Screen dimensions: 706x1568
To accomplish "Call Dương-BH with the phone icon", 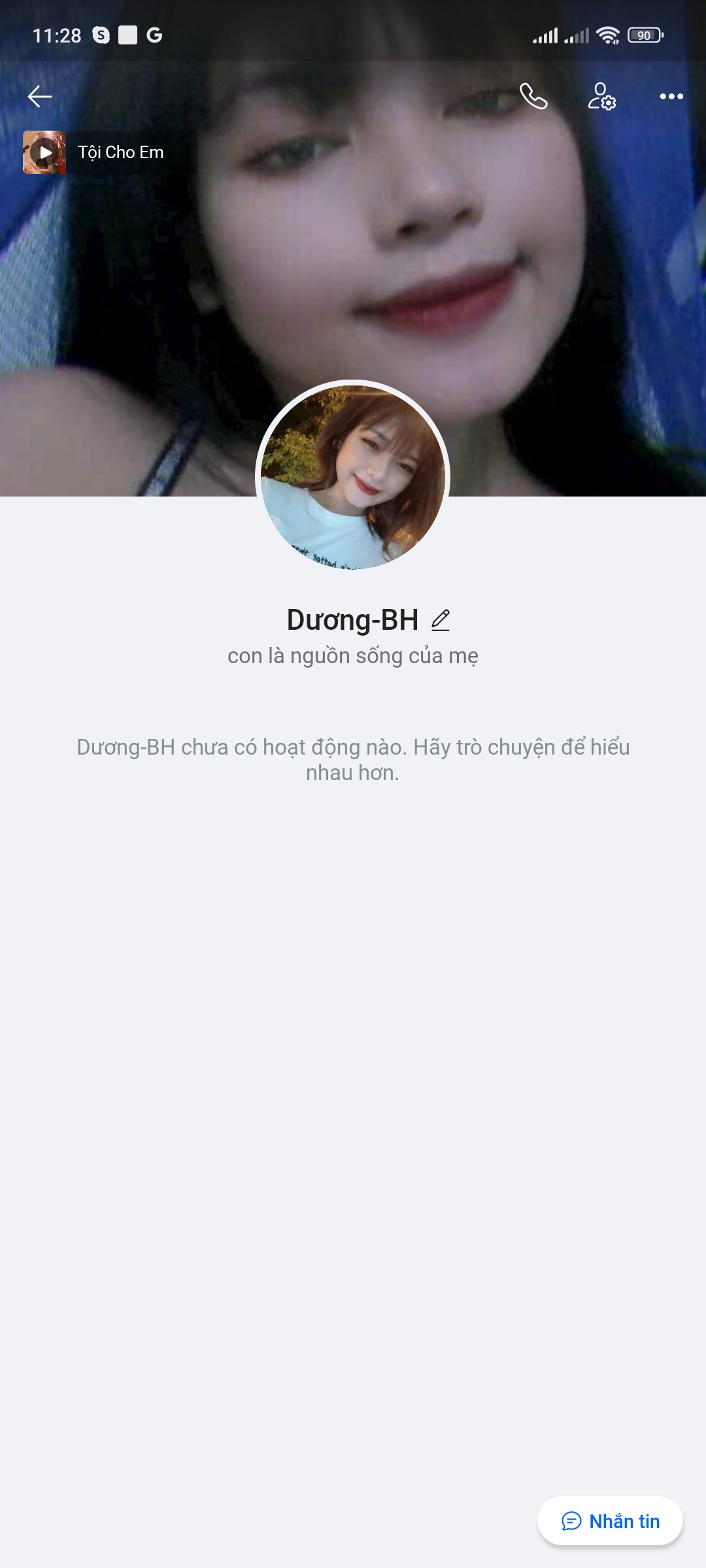I will click(x=533, y=97).
